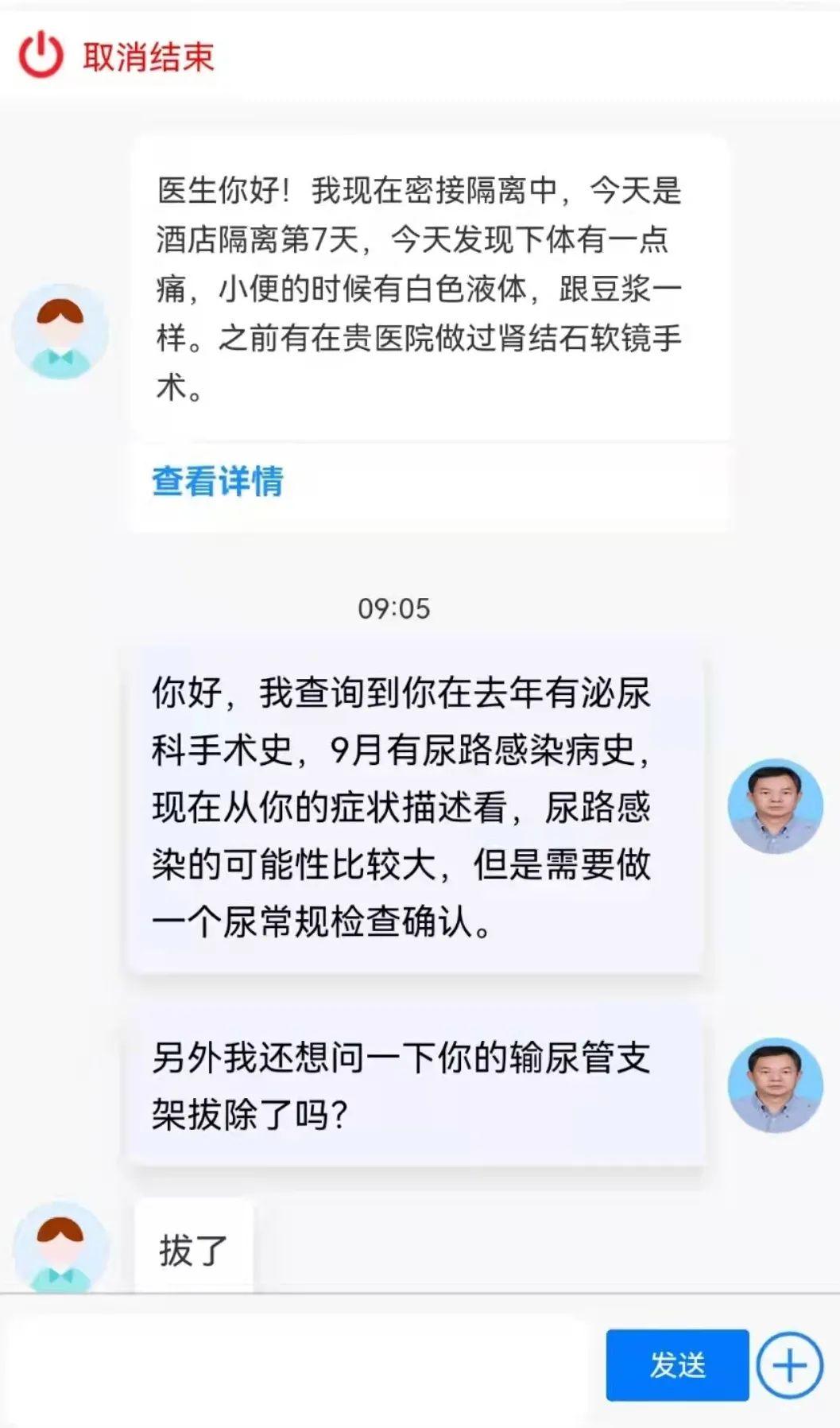Open the doctor's avatar beside the urinary infection message

(775, 805)
